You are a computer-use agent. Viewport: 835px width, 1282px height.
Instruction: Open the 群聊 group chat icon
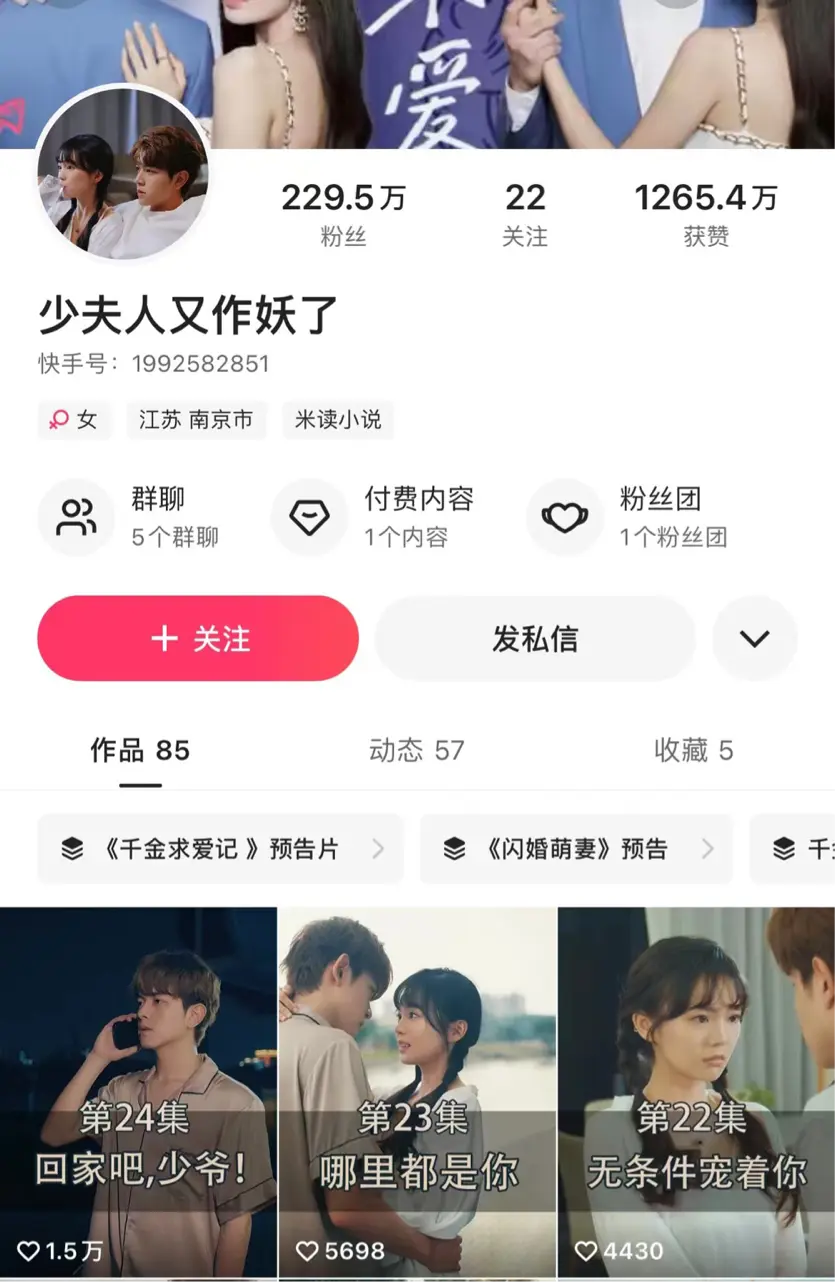(76, 517)
